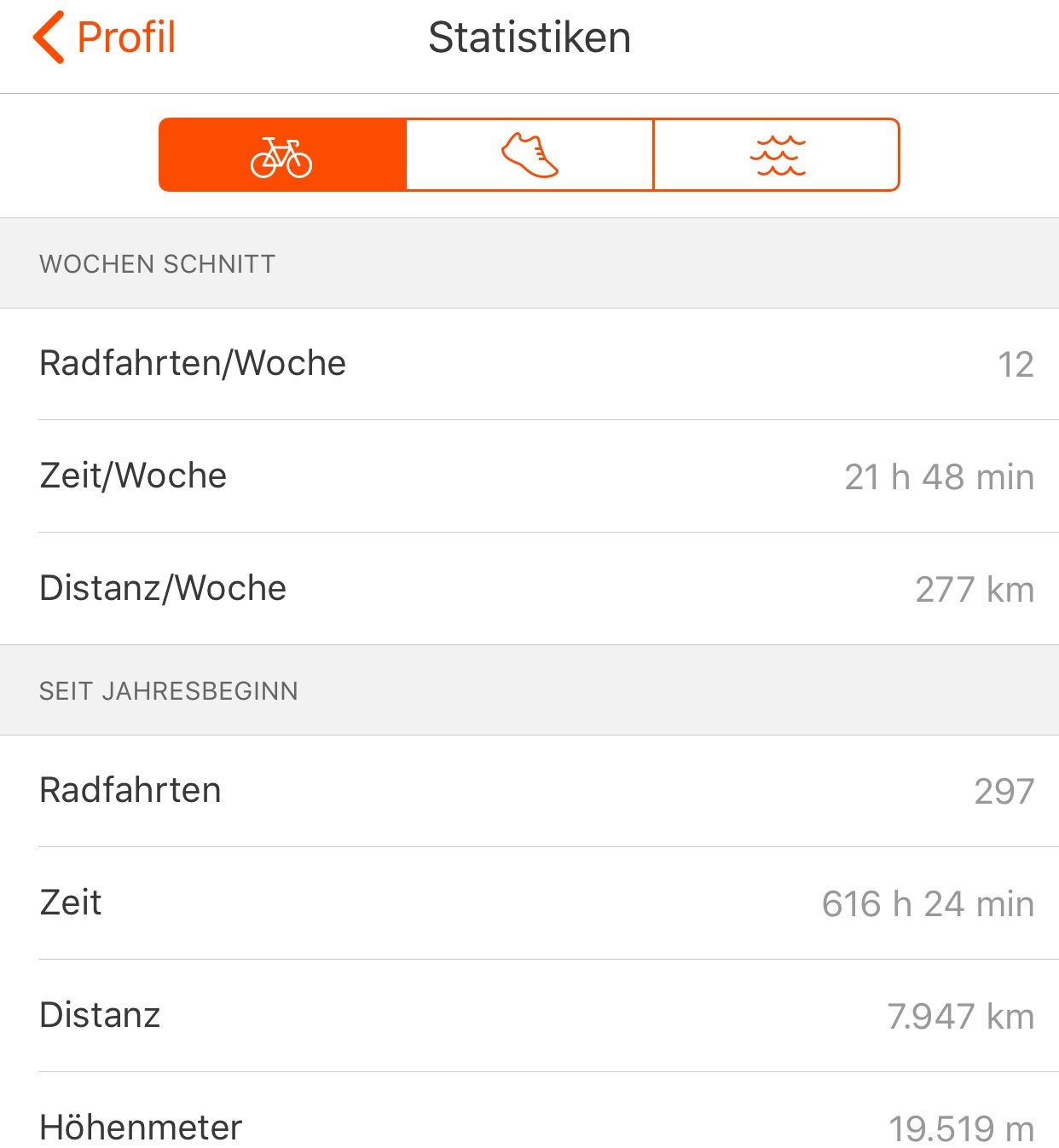1059x1148 pixels.
Task: Select the cycling statistics segment
Action: [x=282, y=155]
